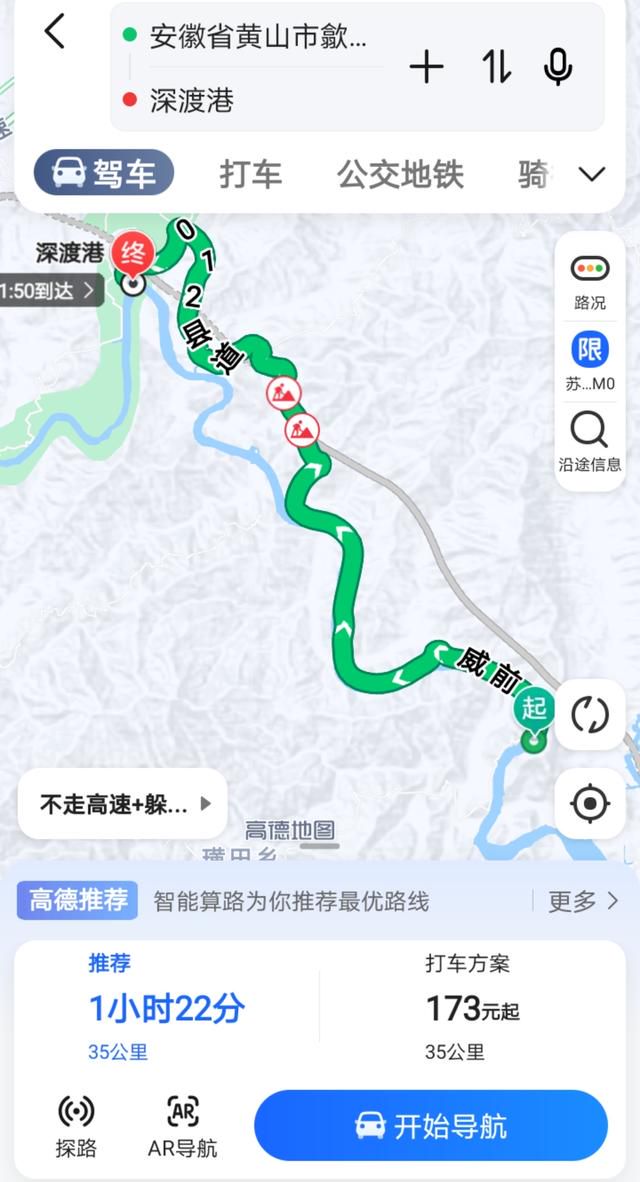Viewport: 640px width, 1182px height.
Task: Start voice input with the microphone
Action: [x=558, y=69]
